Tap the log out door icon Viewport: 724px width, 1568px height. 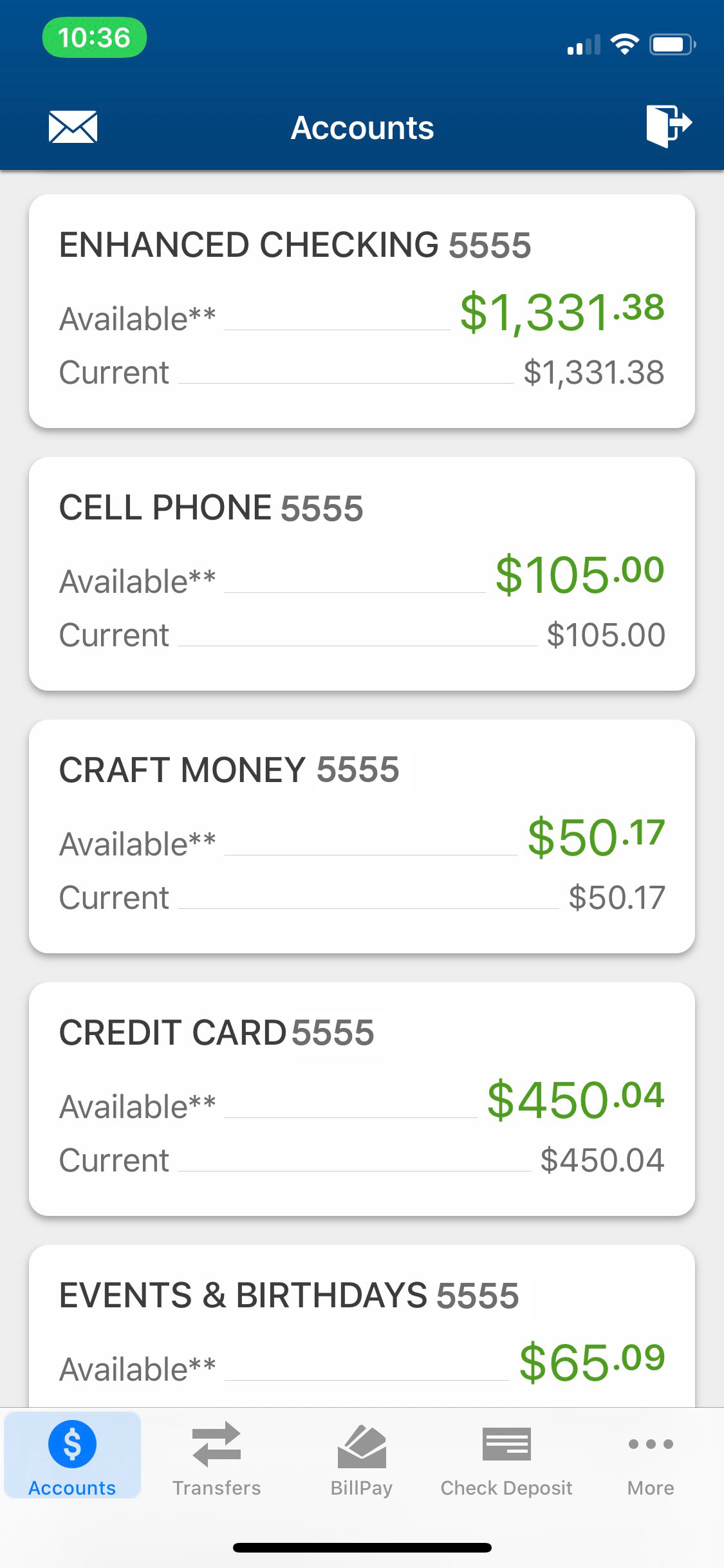click(669, 126)
